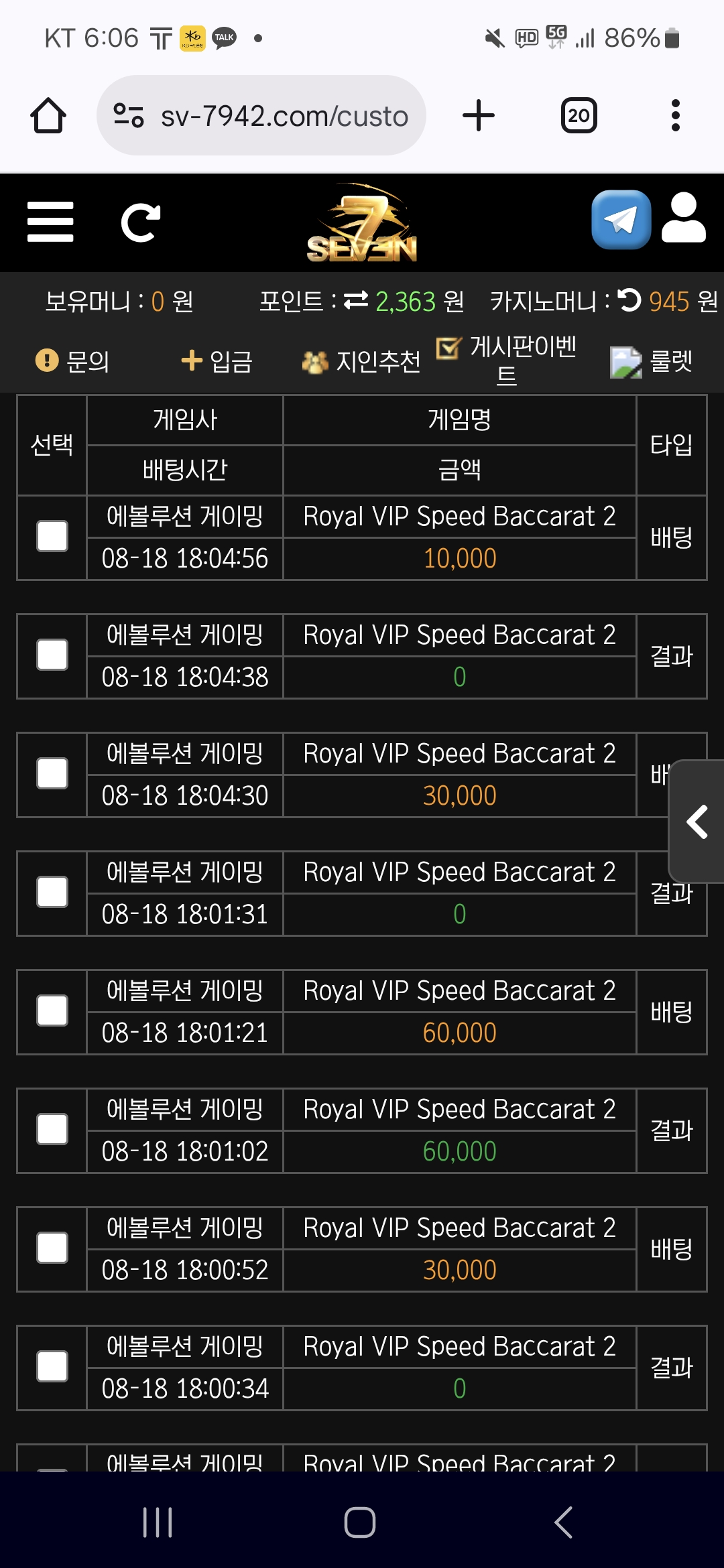
Task: Open 지인추천 referral page
Action: point(361,362)
